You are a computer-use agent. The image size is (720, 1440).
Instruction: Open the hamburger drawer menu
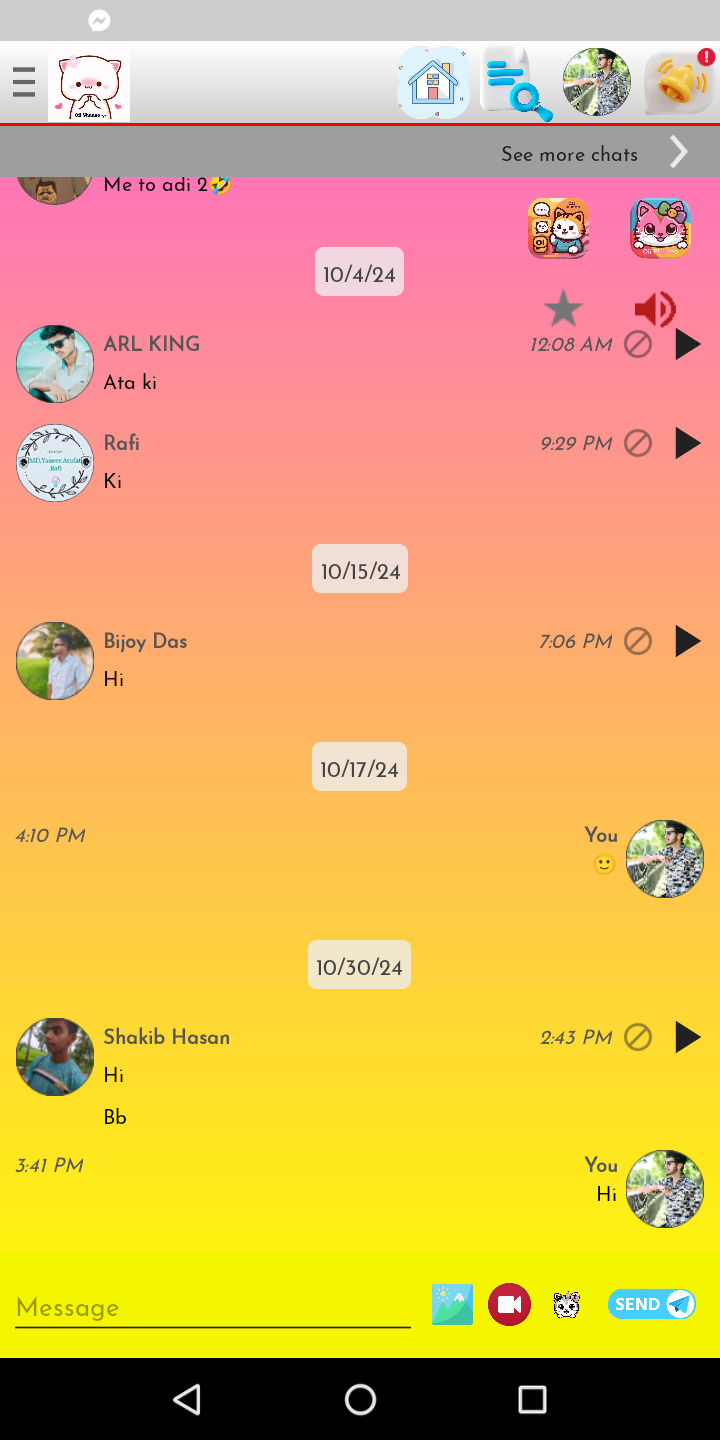[24, 82]
